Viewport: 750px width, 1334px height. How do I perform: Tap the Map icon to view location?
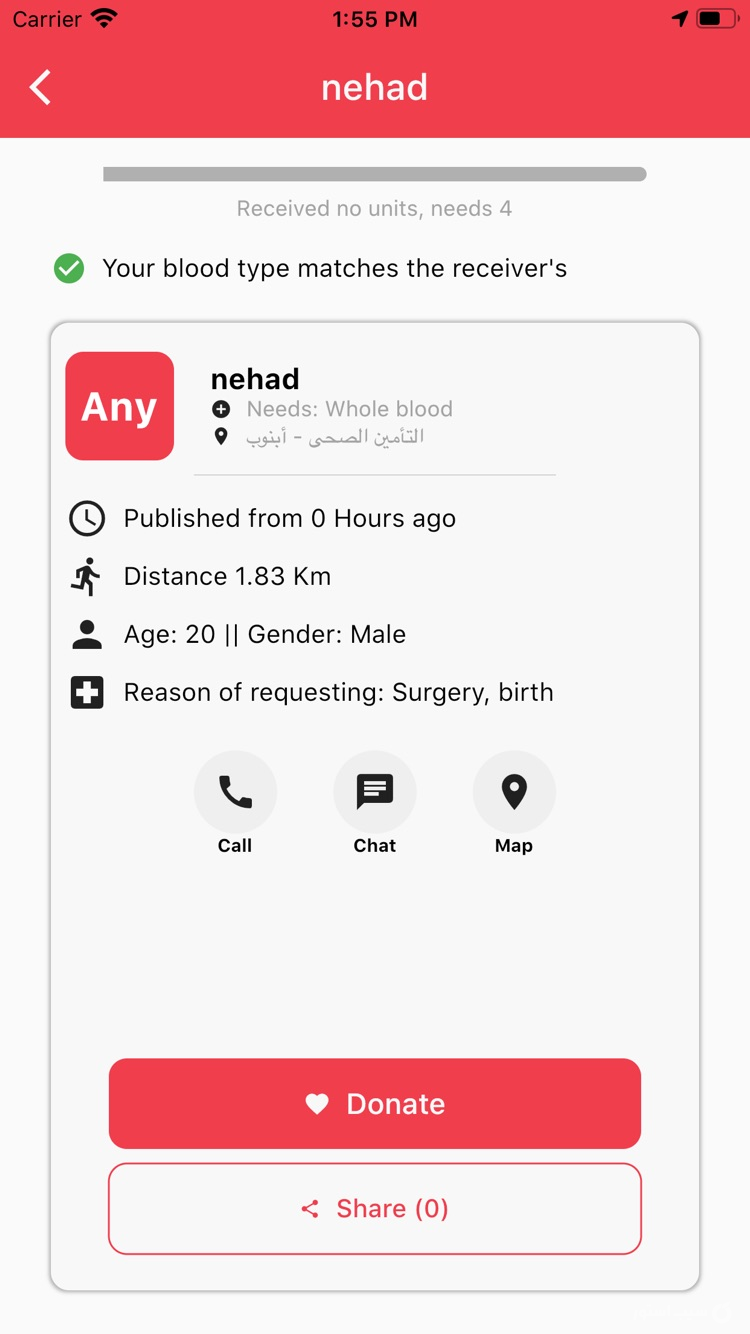[514, 791]
